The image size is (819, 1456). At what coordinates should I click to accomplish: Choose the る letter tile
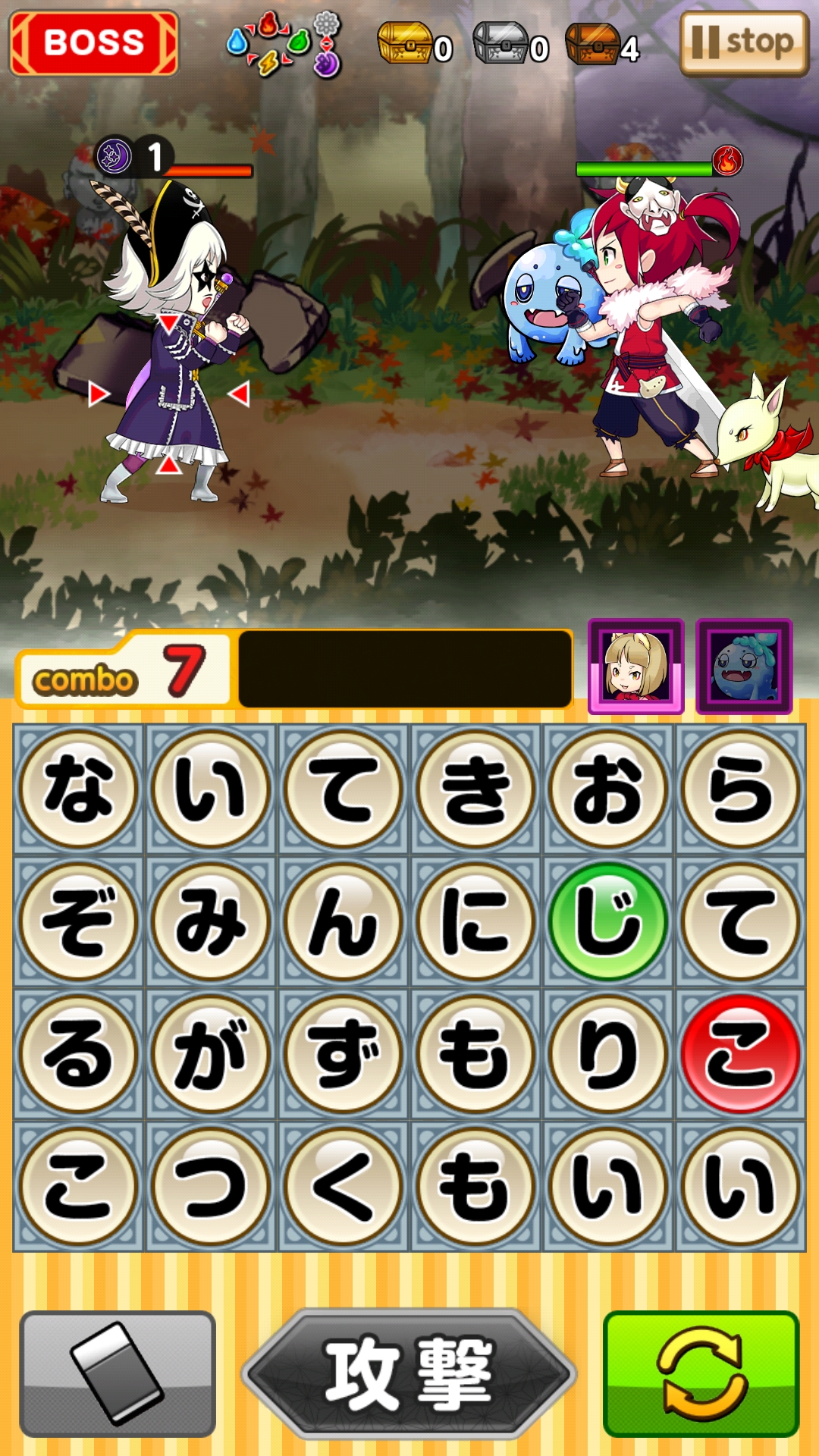pos(78,1054)
